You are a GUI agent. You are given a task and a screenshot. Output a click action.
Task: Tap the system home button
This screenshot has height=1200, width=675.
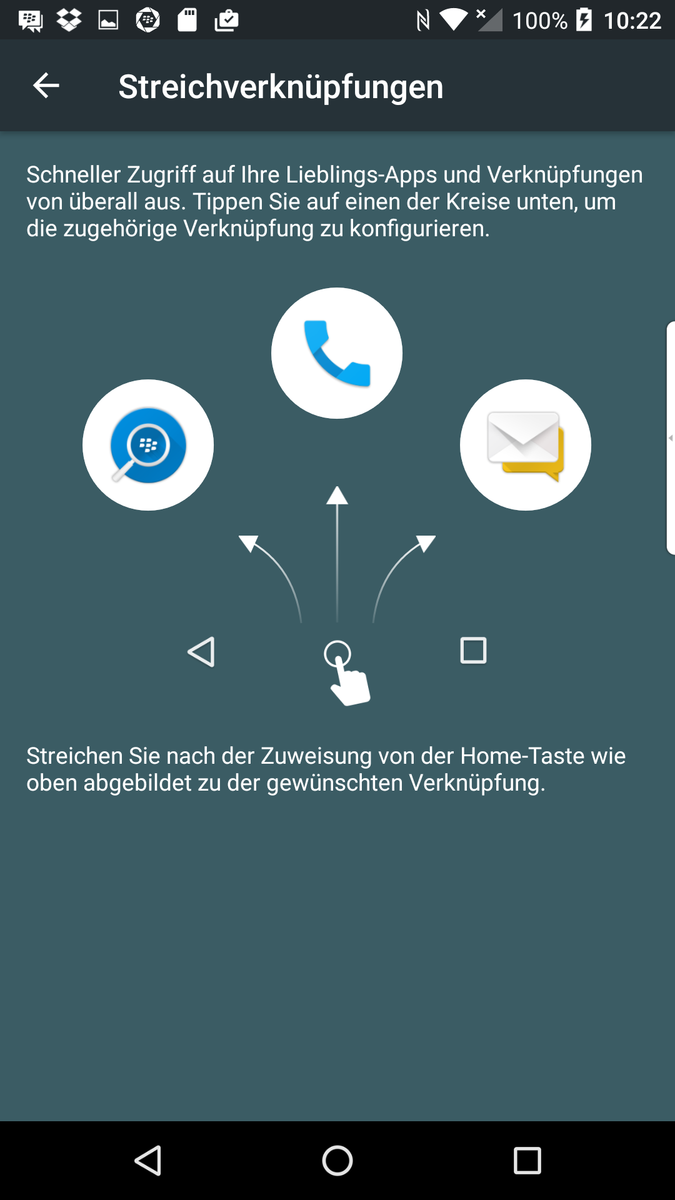coord(337,1160)
